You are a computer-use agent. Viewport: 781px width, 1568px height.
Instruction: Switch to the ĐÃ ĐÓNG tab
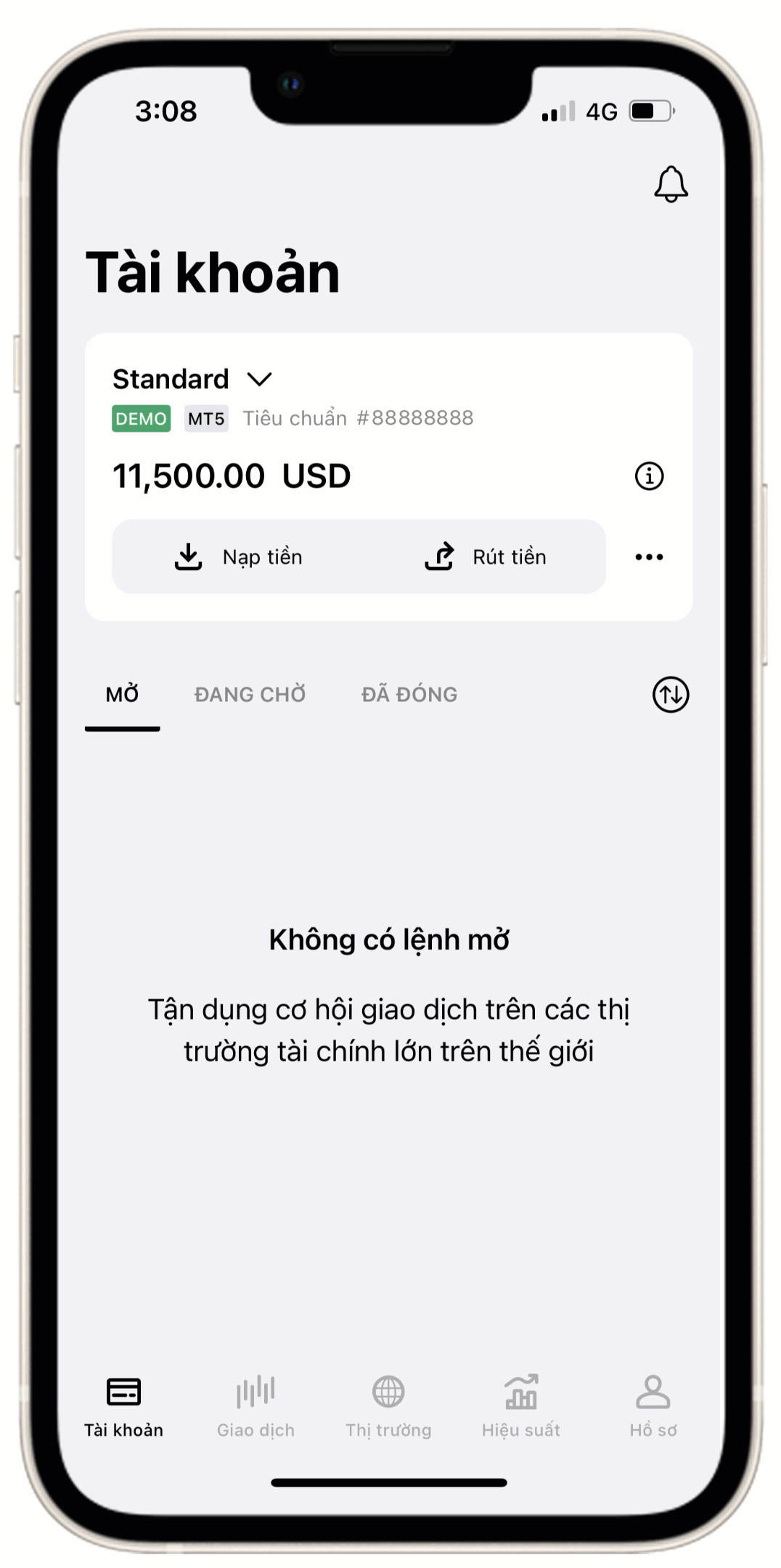click(x=409, y=695)
